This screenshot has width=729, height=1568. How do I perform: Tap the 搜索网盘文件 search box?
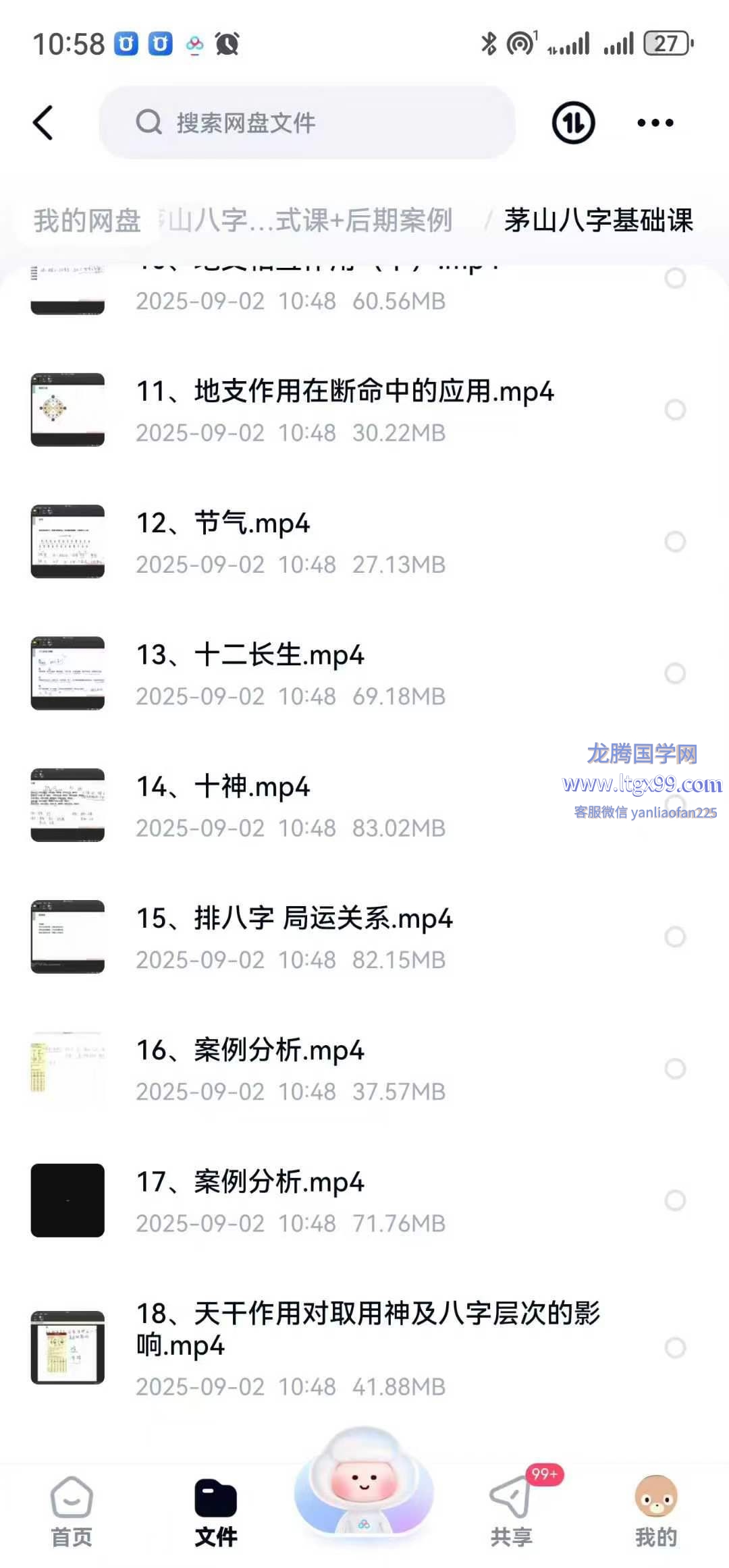pos(307,123)
